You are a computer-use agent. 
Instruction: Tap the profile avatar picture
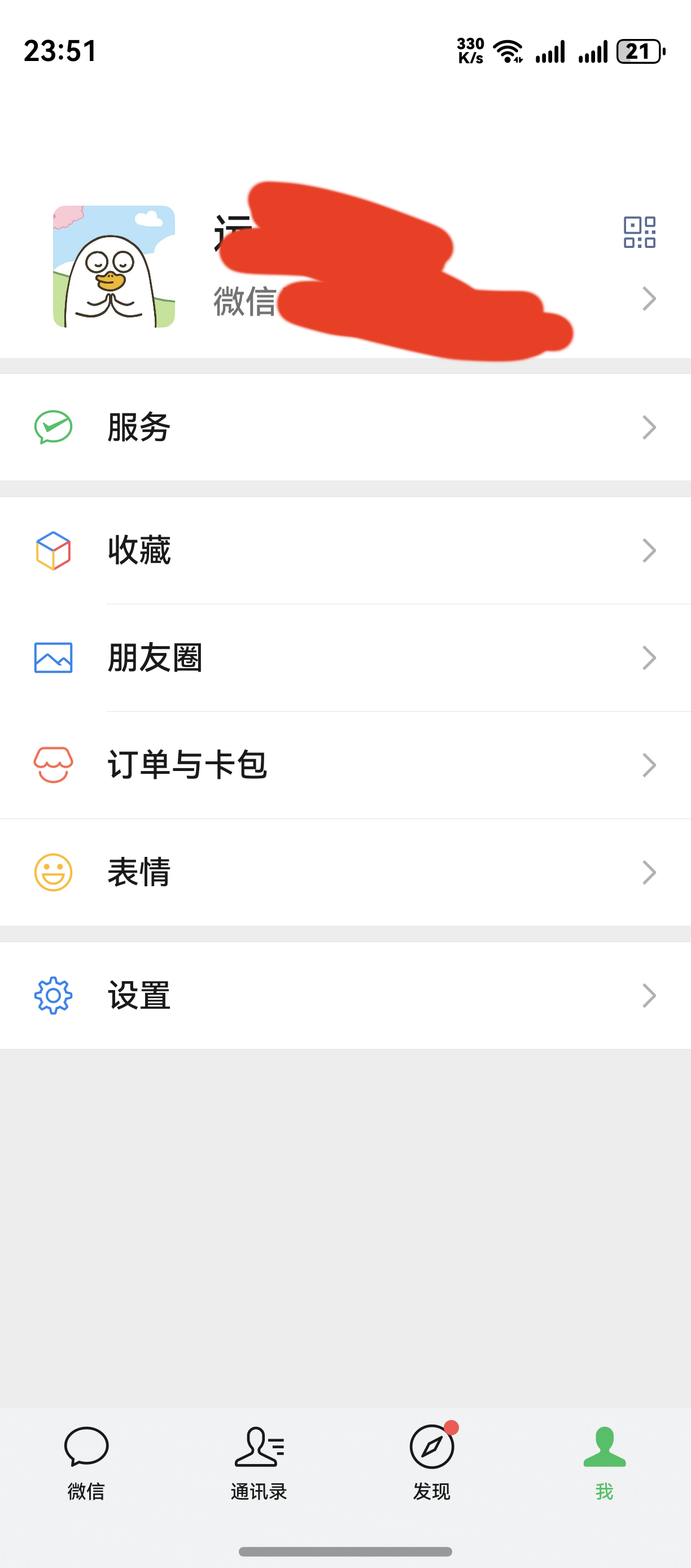click(113, 268)
